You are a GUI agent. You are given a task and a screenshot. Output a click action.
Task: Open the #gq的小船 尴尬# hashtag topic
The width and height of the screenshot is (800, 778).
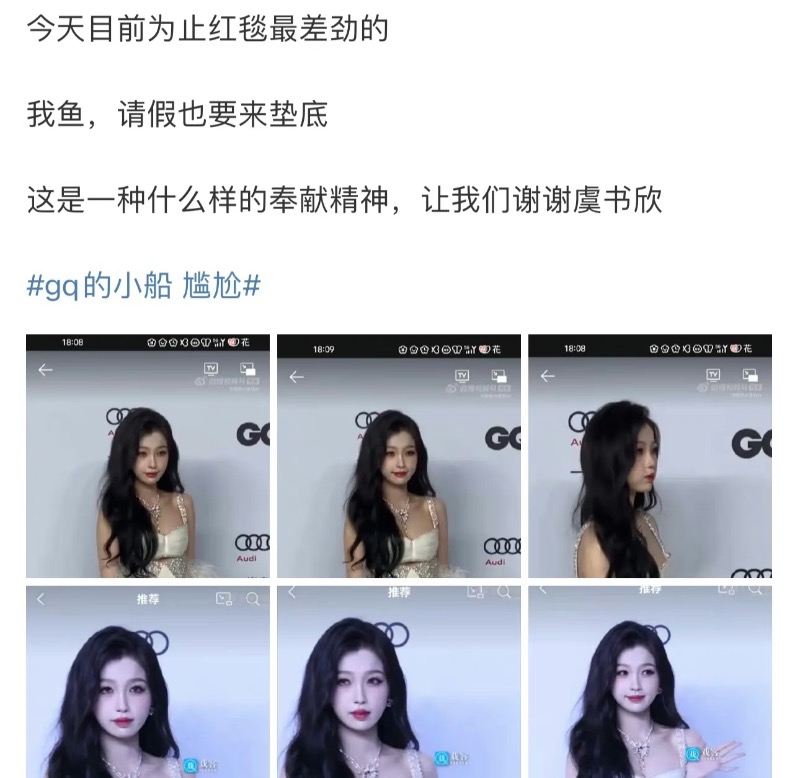(x=143, y=285)
